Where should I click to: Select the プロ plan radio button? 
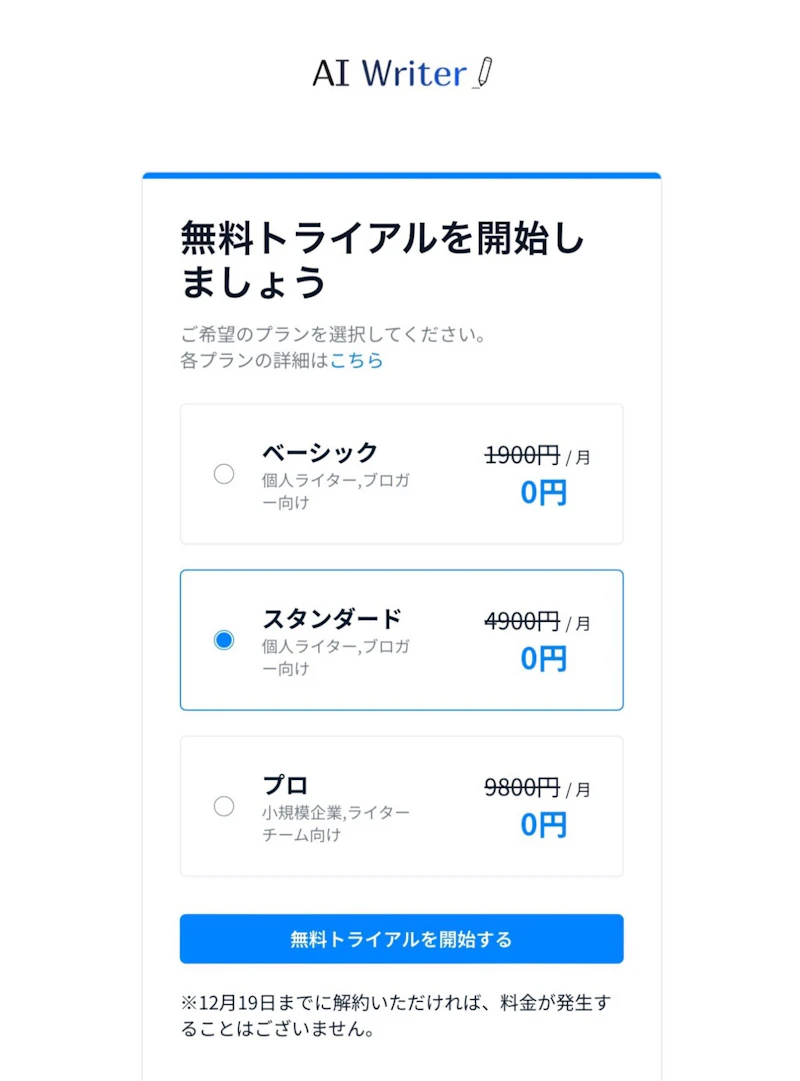[224, 807]
